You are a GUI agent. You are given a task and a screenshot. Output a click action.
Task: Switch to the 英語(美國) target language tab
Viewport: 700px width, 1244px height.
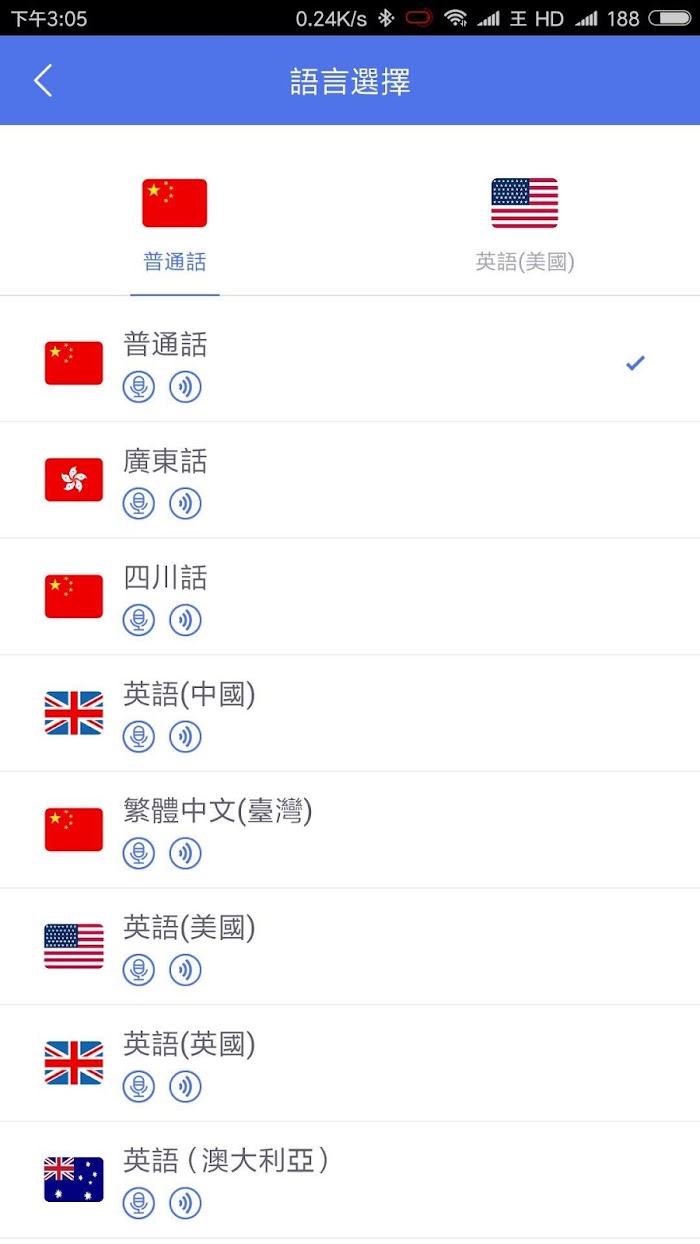(x=524, y=225)
